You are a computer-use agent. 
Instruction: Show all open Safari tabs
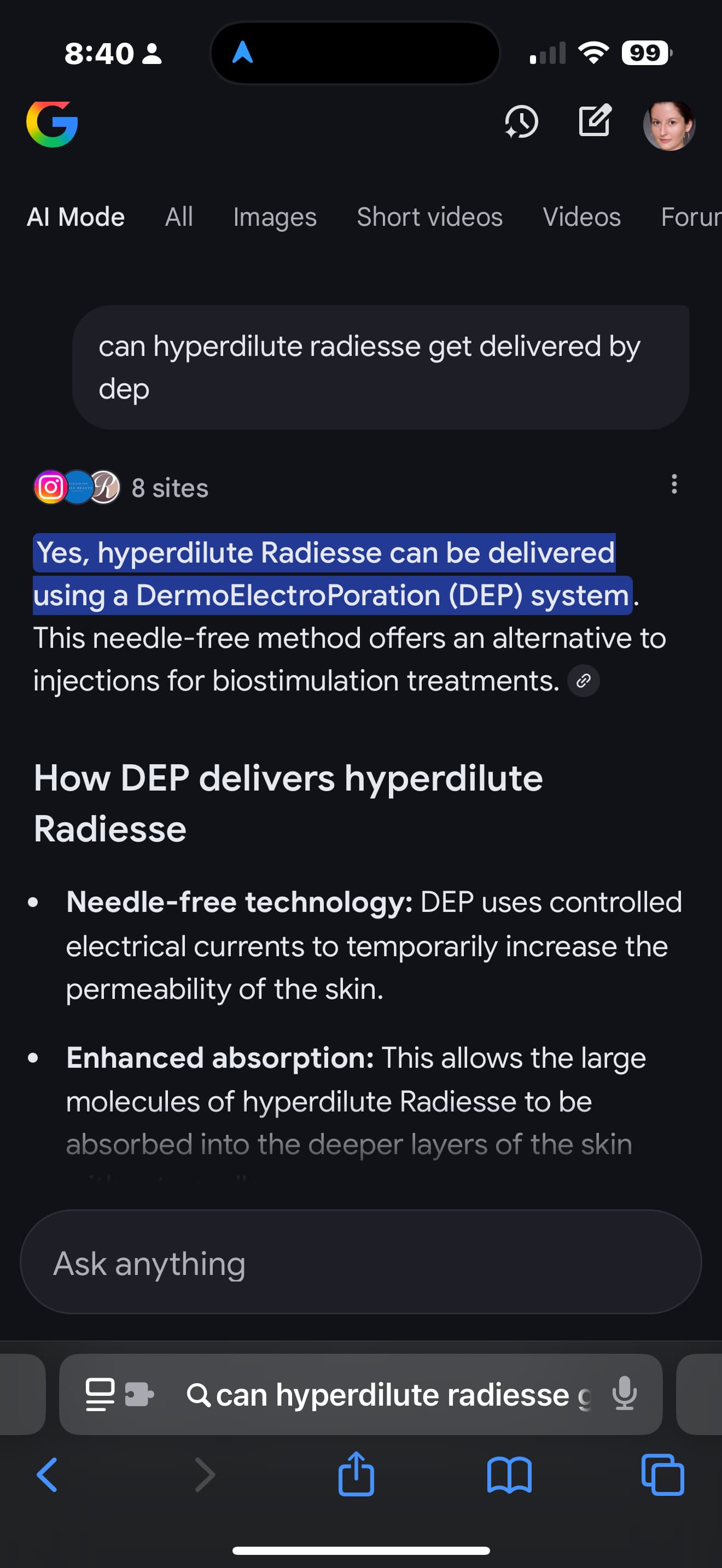pos(662,1476)
